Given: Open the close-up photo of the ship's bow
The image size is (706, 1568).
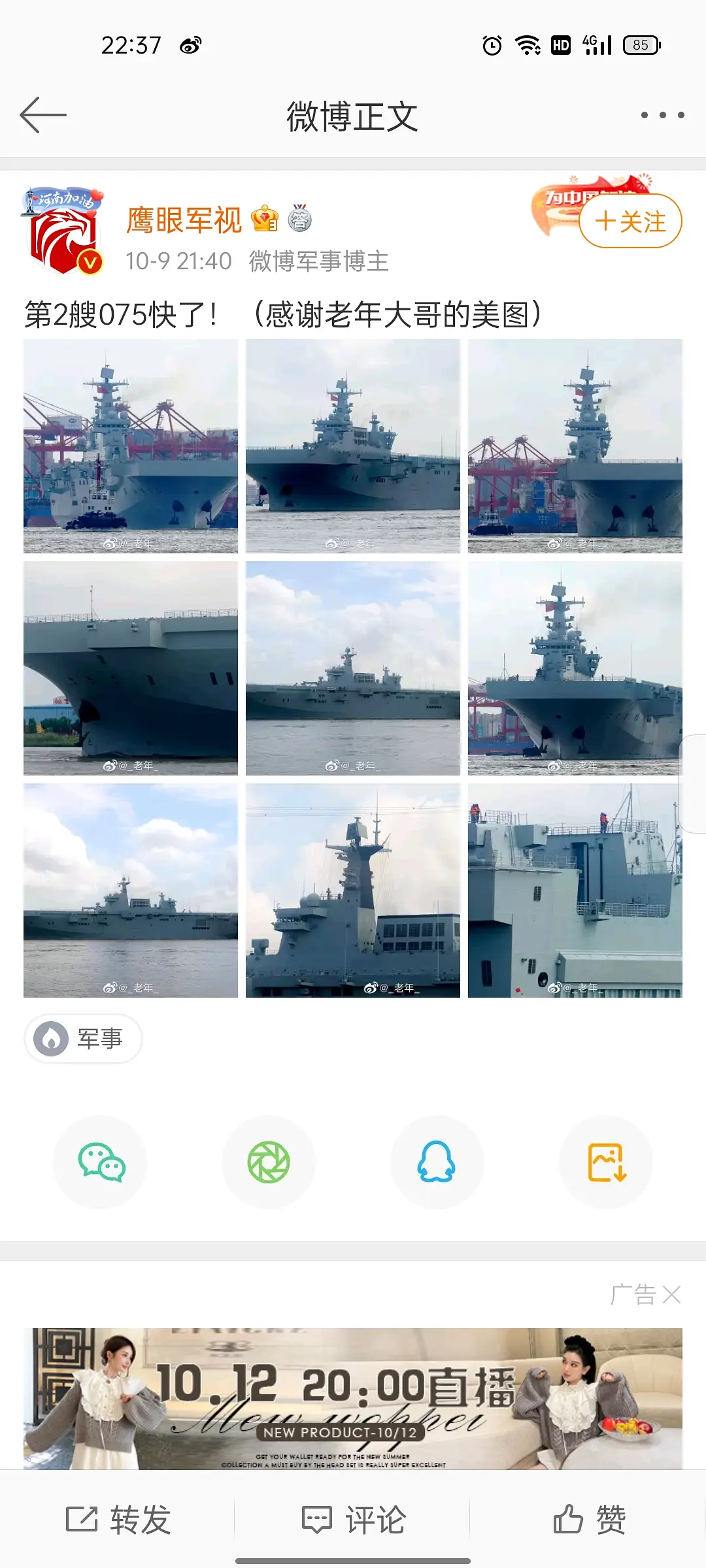Looking at the screenshot, I should click(131, 668).
